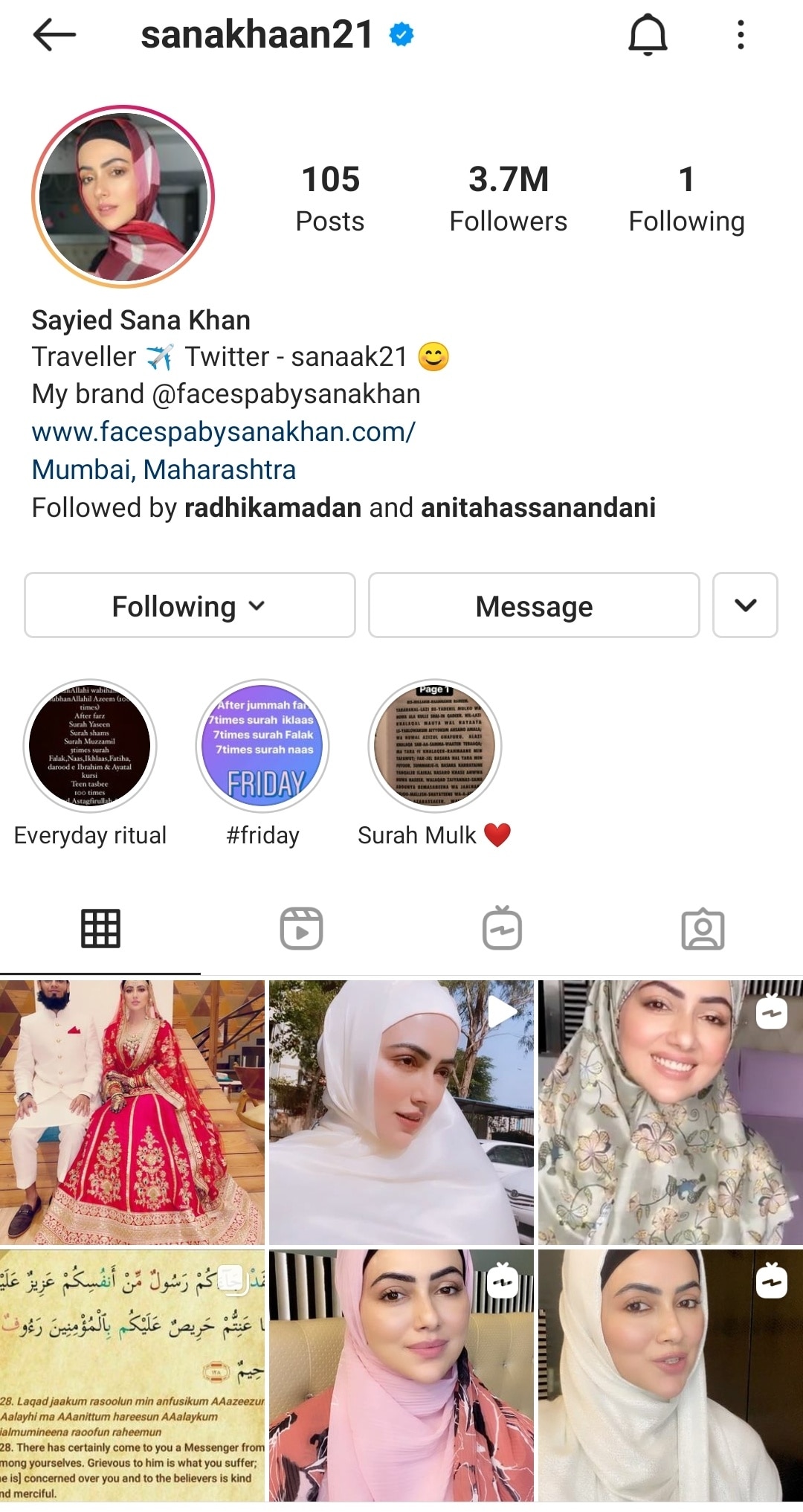Send a message via Message button

tap(534, 605)
